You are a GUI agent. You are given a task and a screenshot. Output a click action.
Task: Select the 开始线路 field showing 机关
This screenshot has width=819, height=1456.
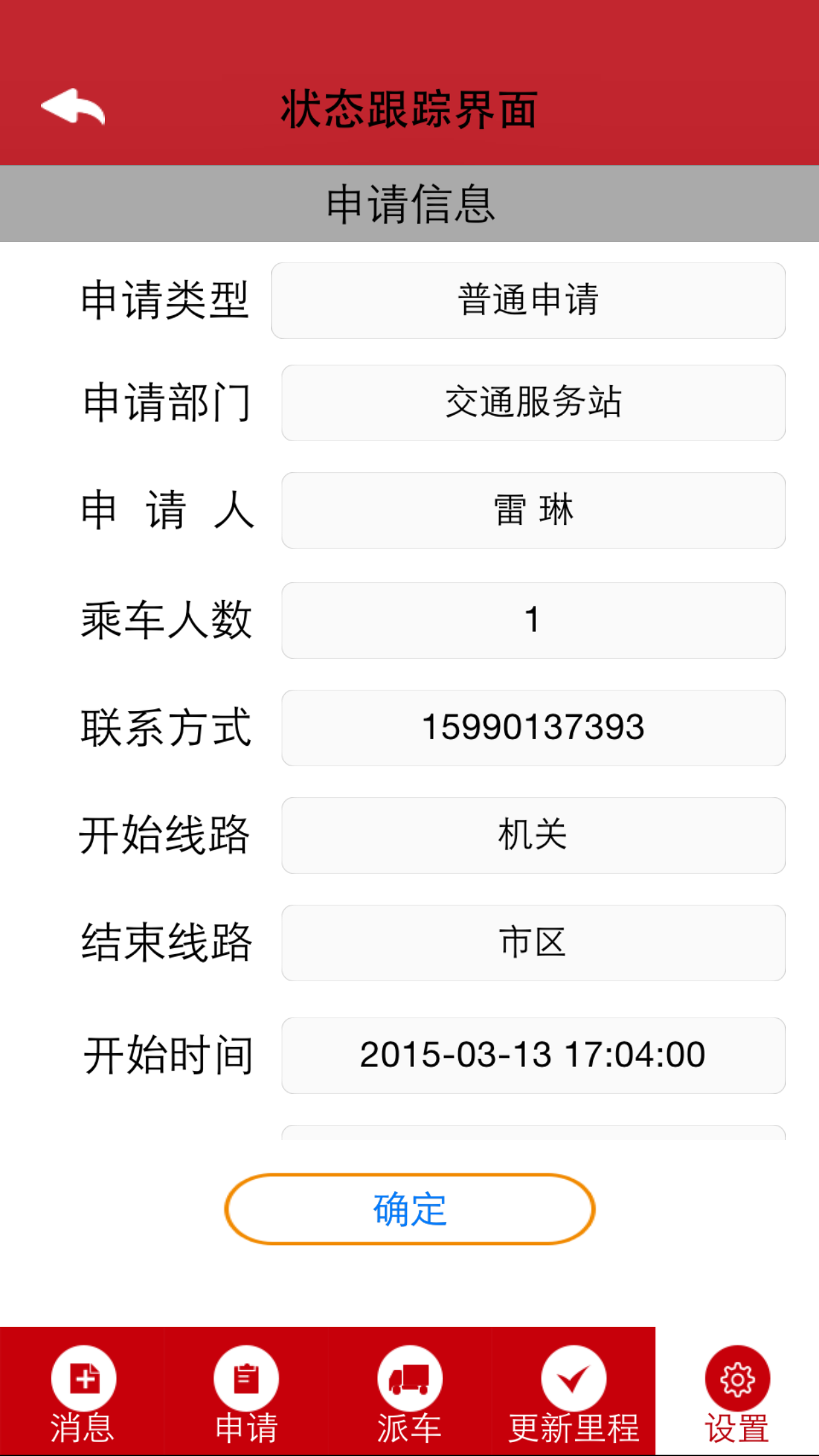click(533, 835)
